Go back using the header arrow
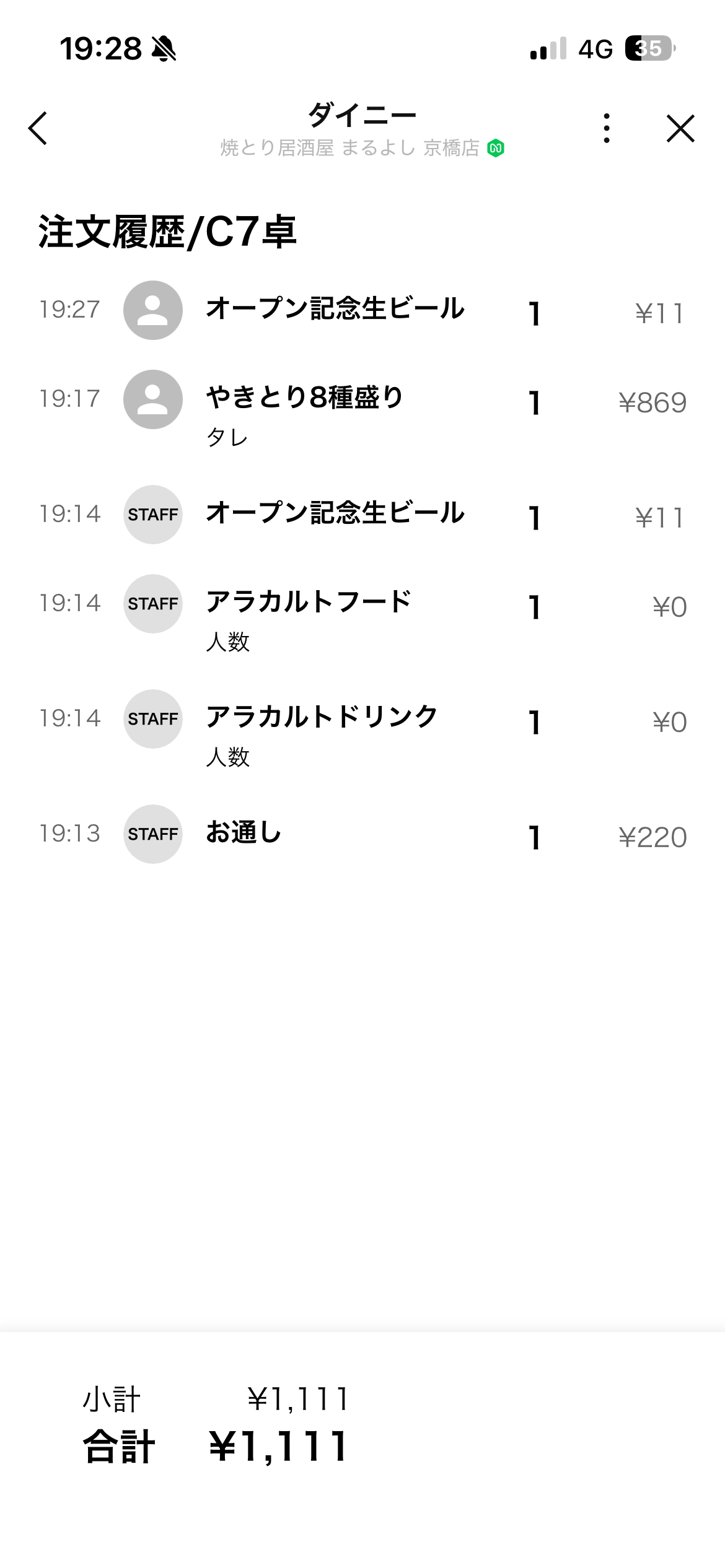The width and height of the screenshot is (725, 1568). pos(38,128)
